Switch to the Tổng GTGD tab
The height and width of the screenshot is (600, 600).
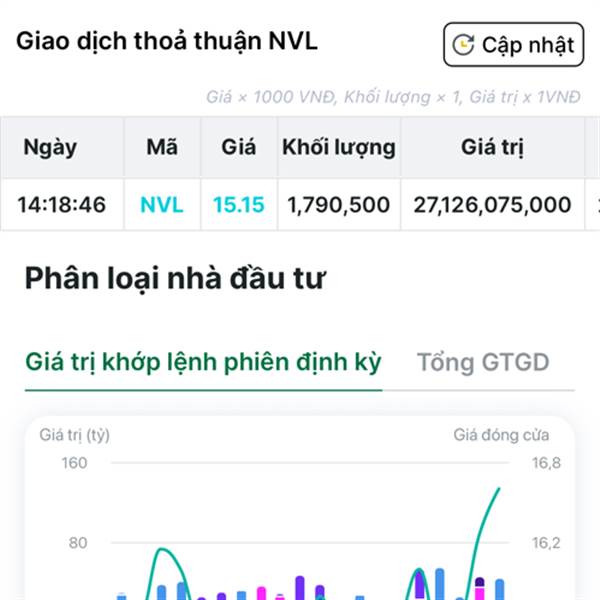coord(483,362)
